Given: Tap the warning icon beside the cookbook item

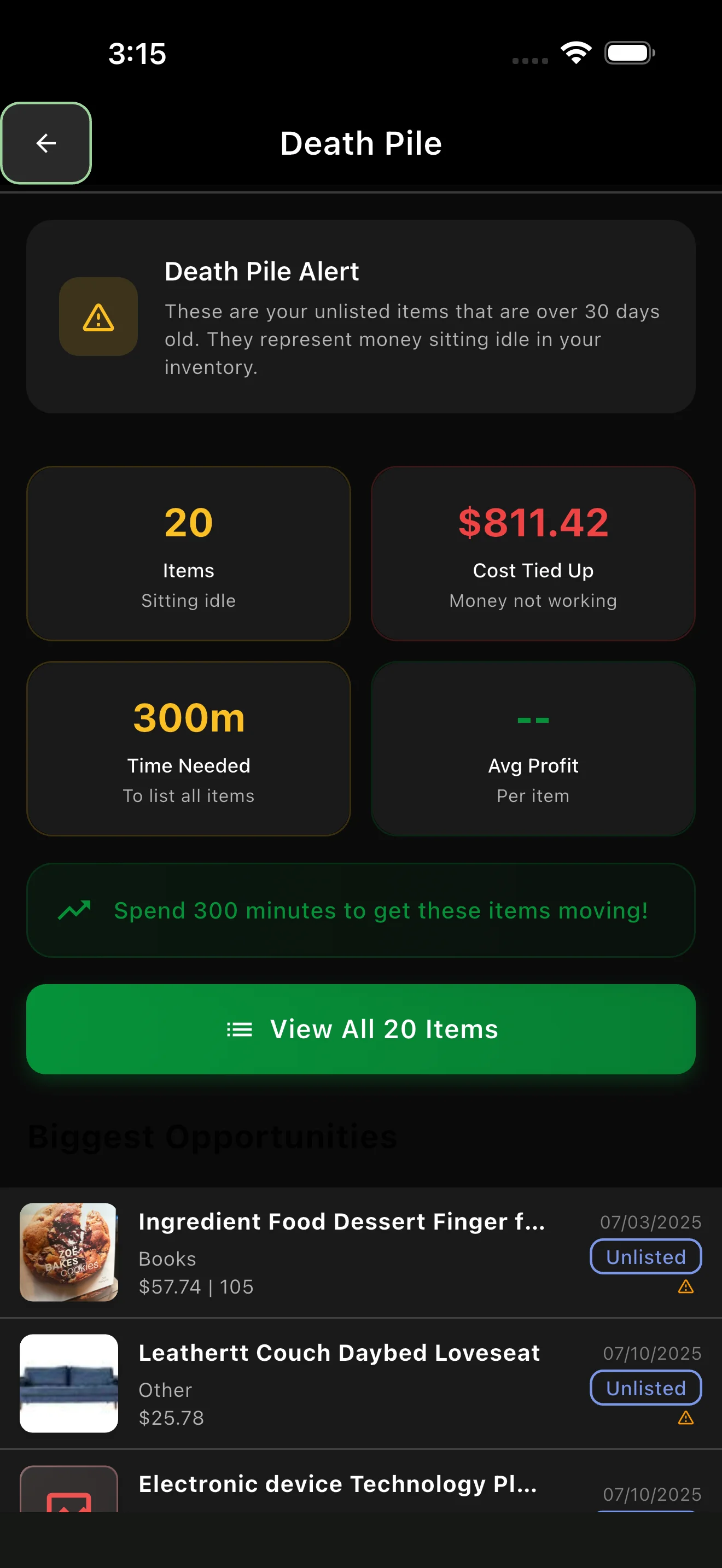Looking at the screenshot, I should tap(686, 1287).
